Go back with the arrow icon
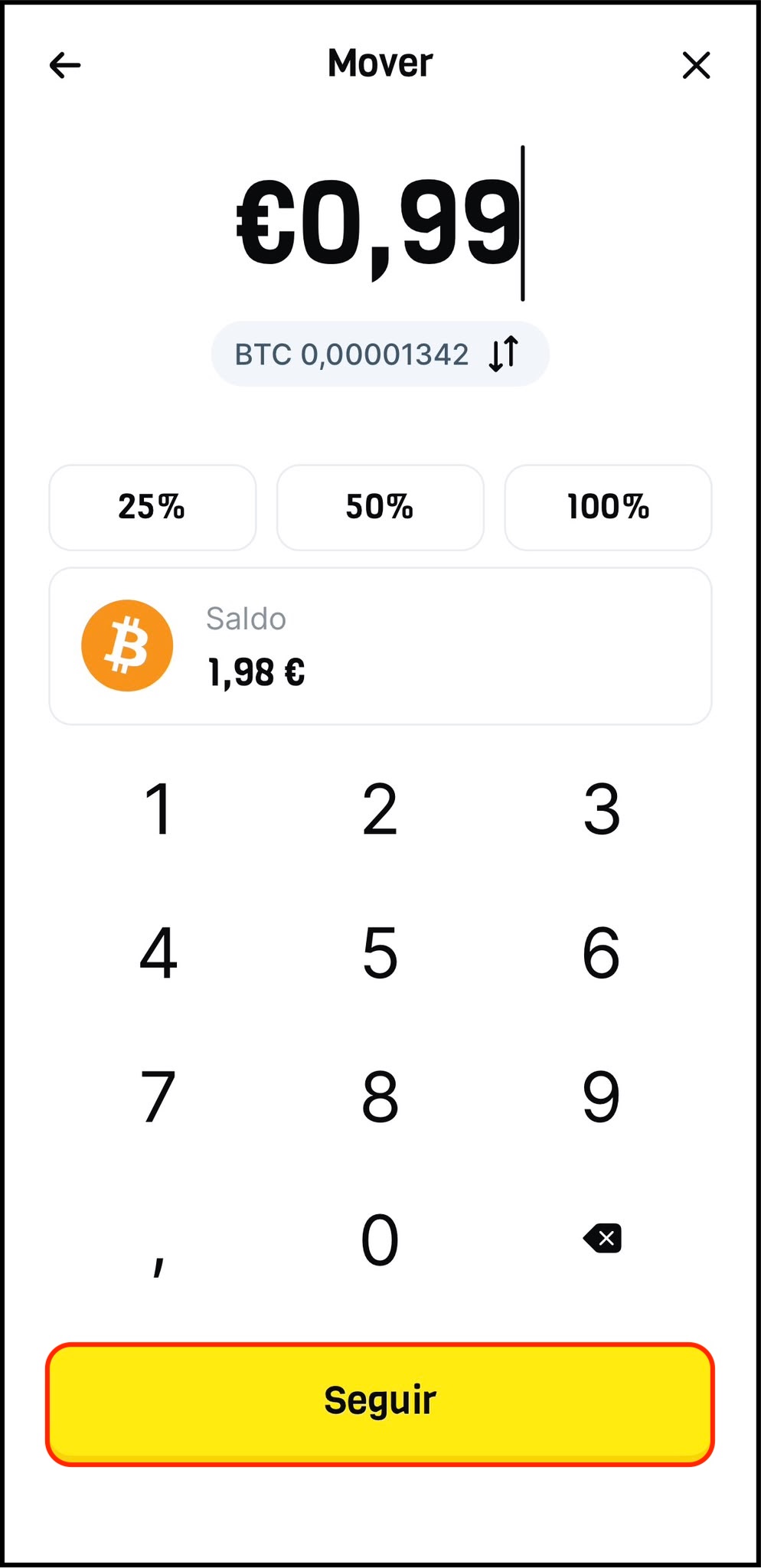The width and height of the screenshot is (761, 1568). pos(65,65)
